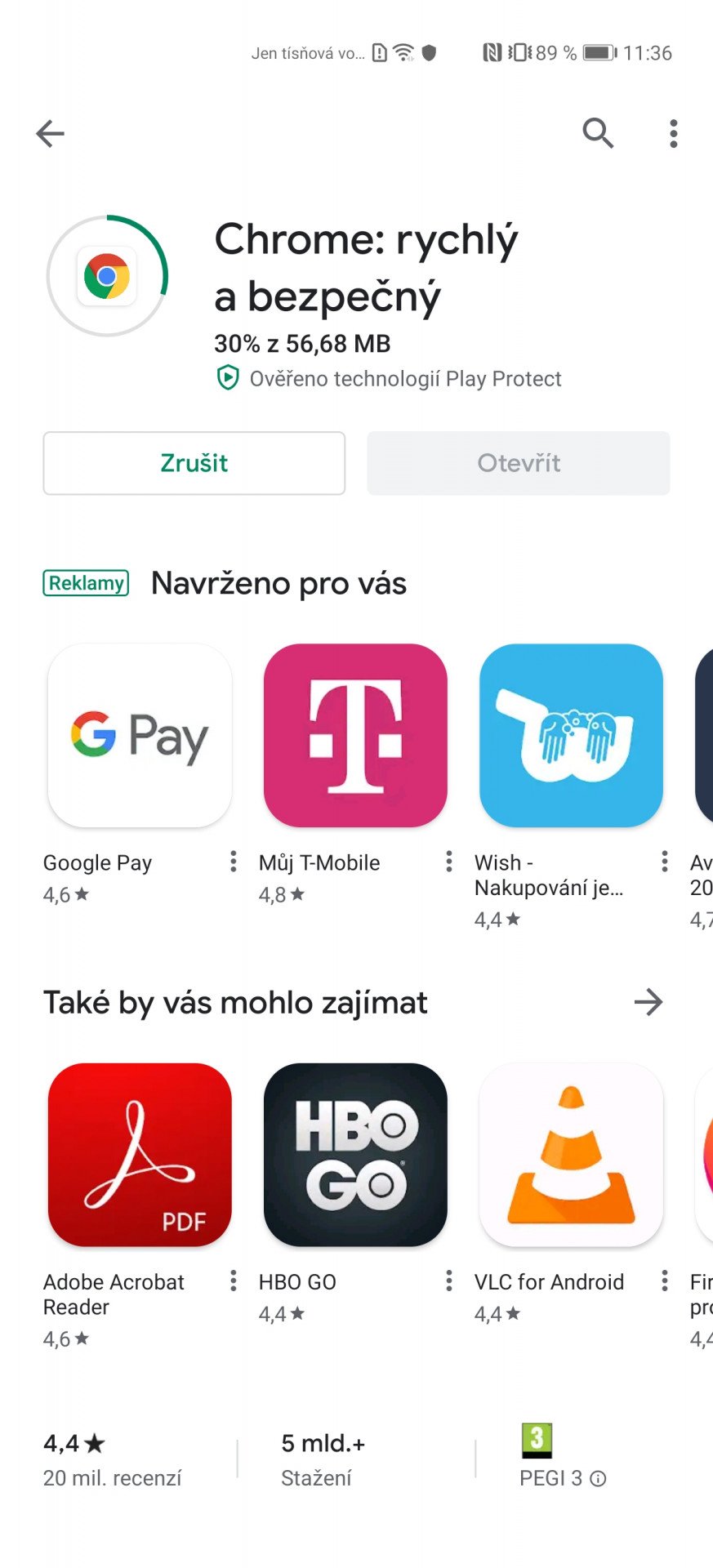Open options menu next to HBO GO
The image size is (713, 1568).
pos(449,1281)
